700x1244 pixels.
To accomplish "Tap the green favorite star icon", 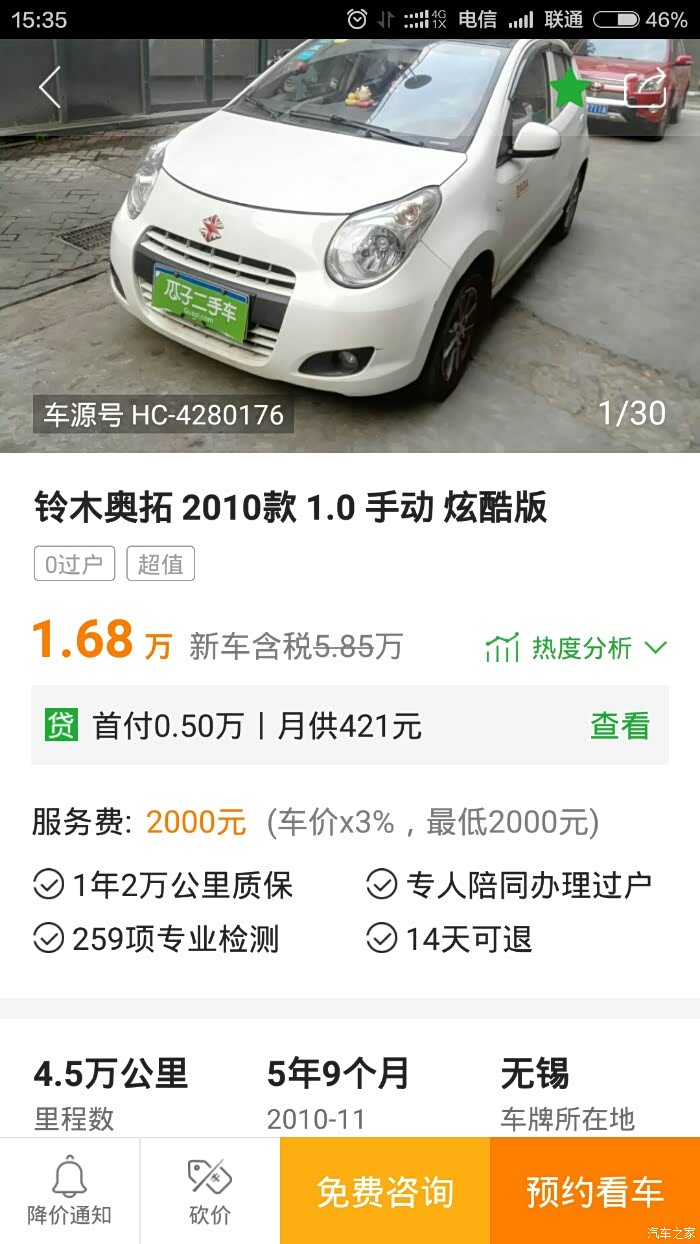I will [x=570, y=88].
